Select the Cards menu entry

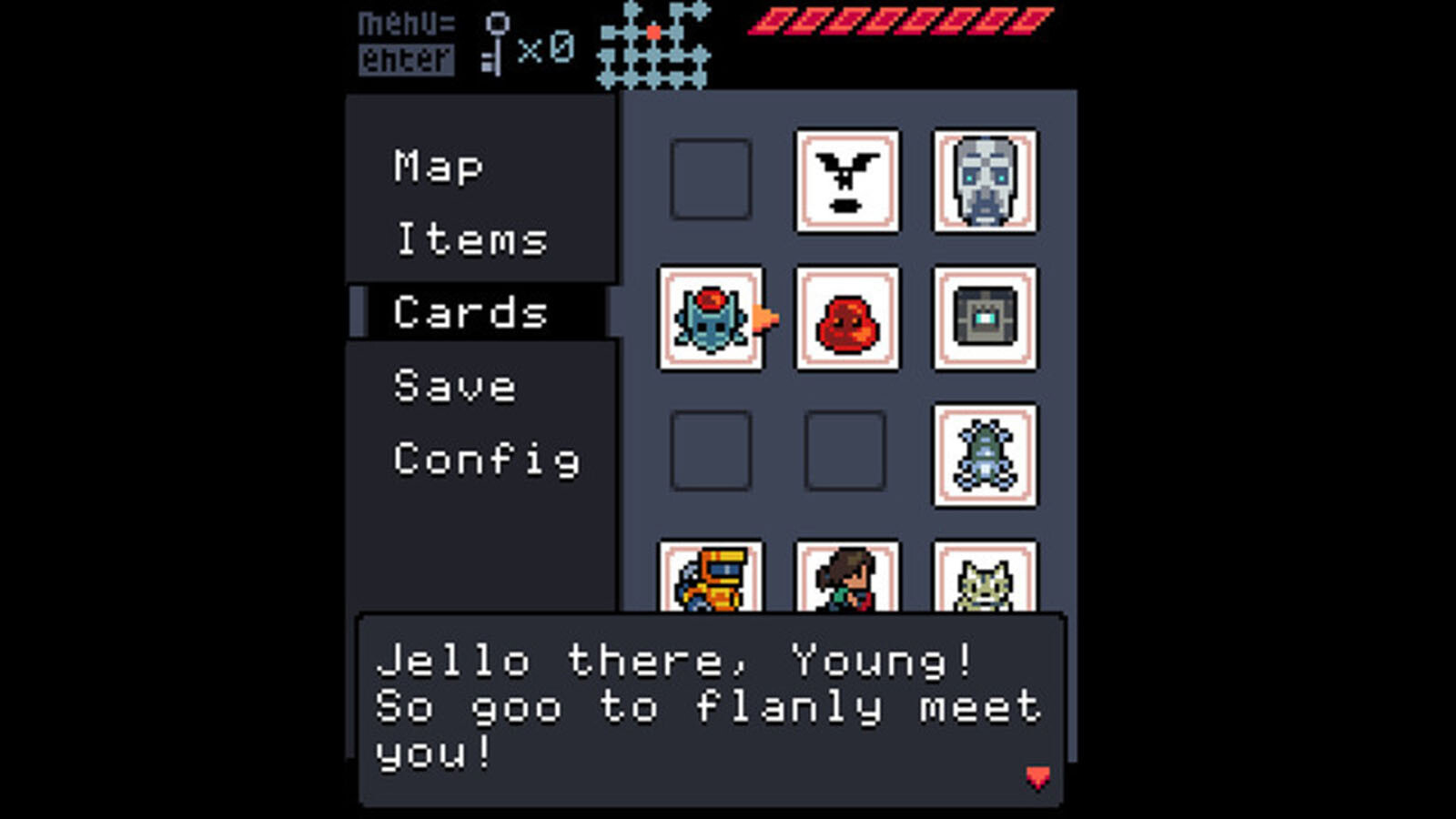471,313
